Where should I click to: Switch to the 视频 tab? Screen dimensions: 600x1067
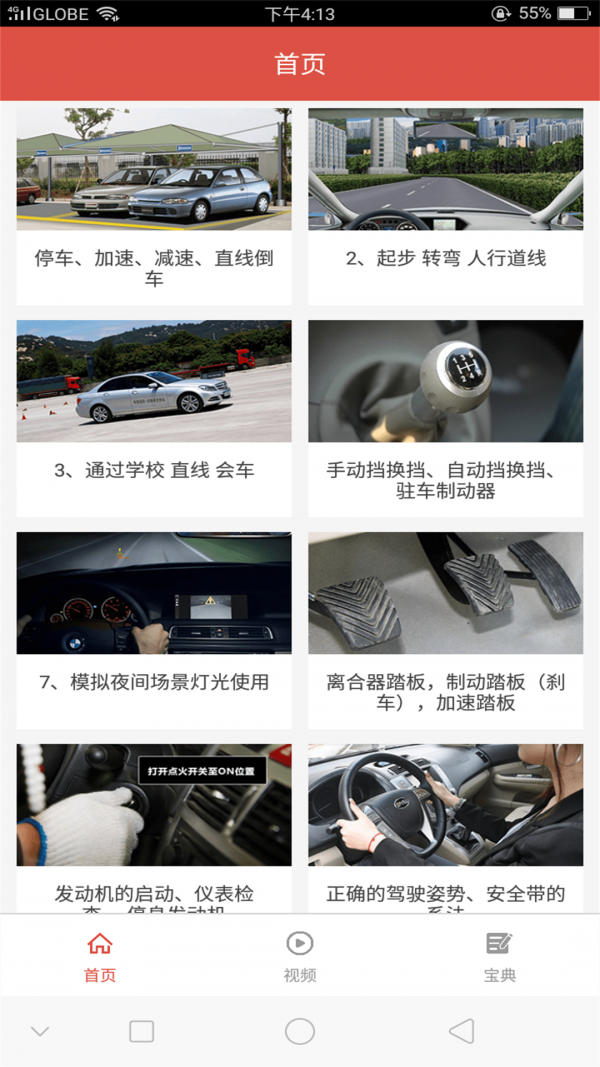300,956
